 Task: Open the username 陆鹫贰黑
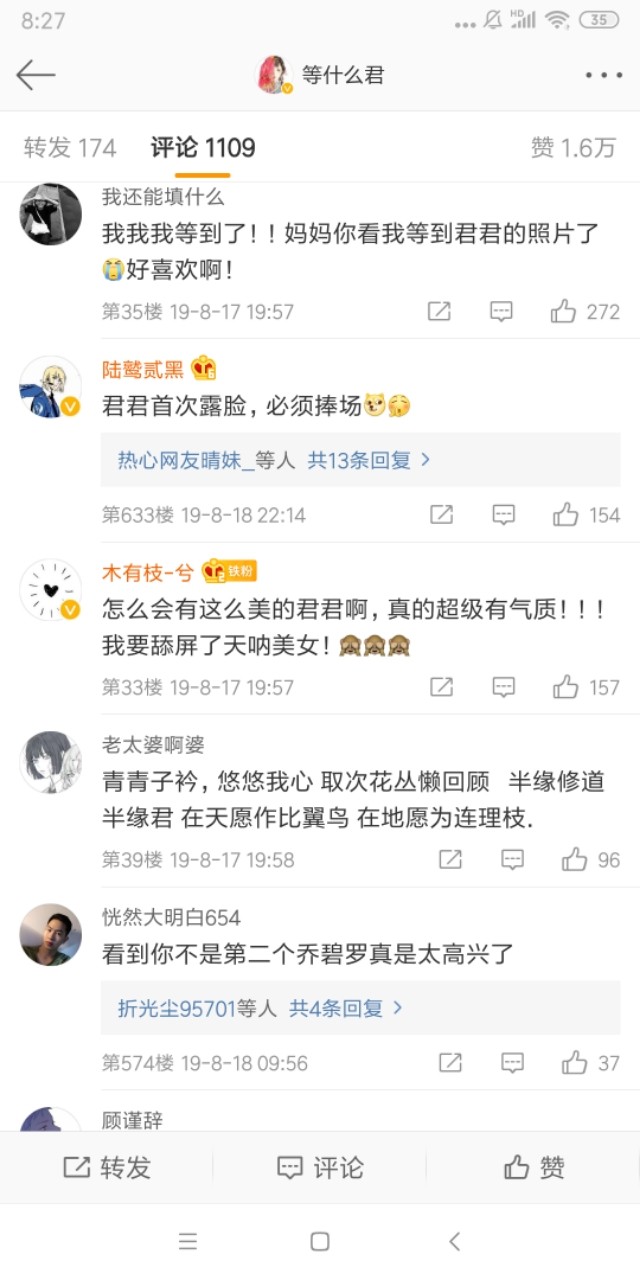click(143, 369)
